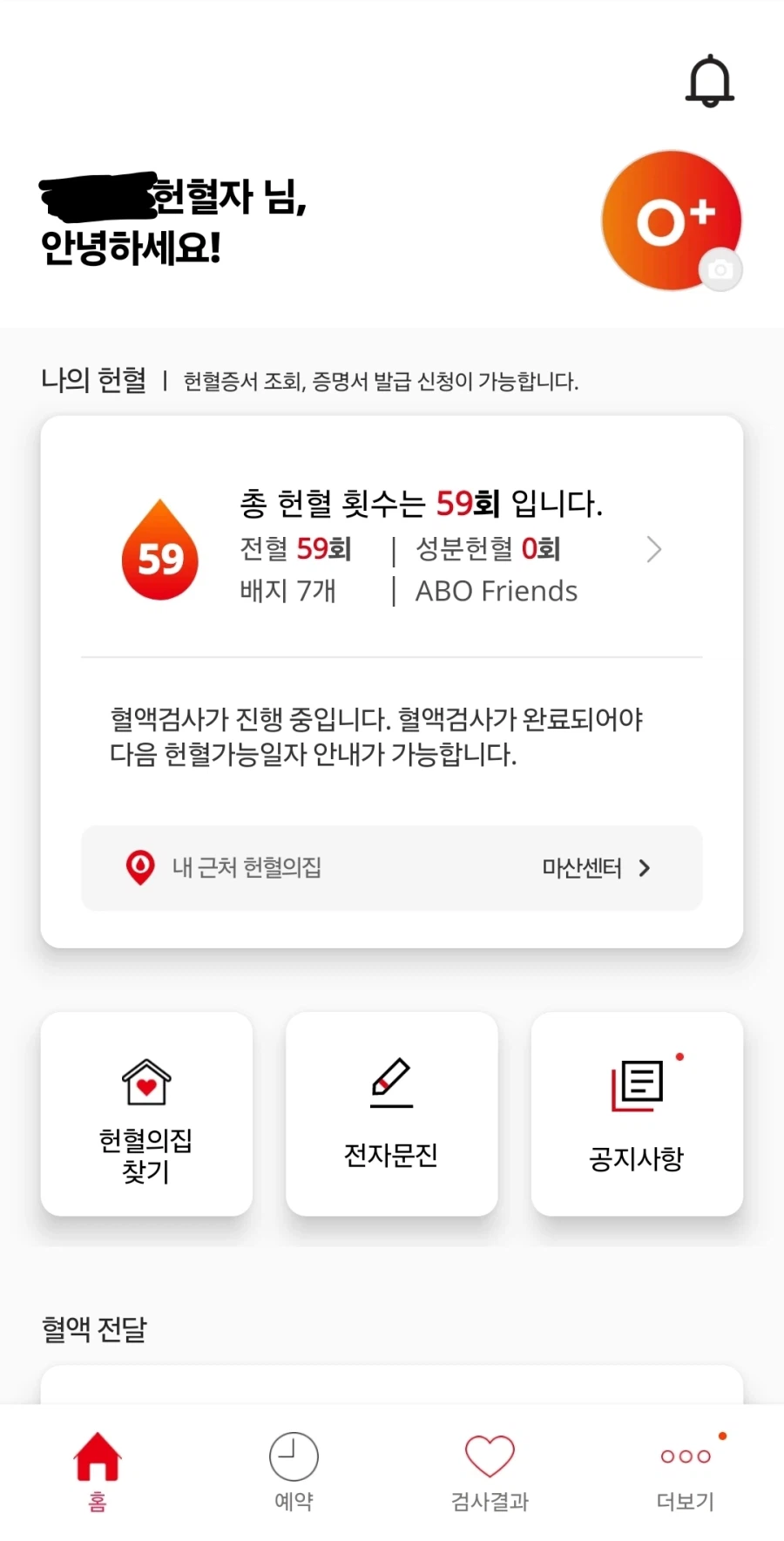Switch to the 예약 reservation tab
The image size is (784, 1541).
(293, 1473)
